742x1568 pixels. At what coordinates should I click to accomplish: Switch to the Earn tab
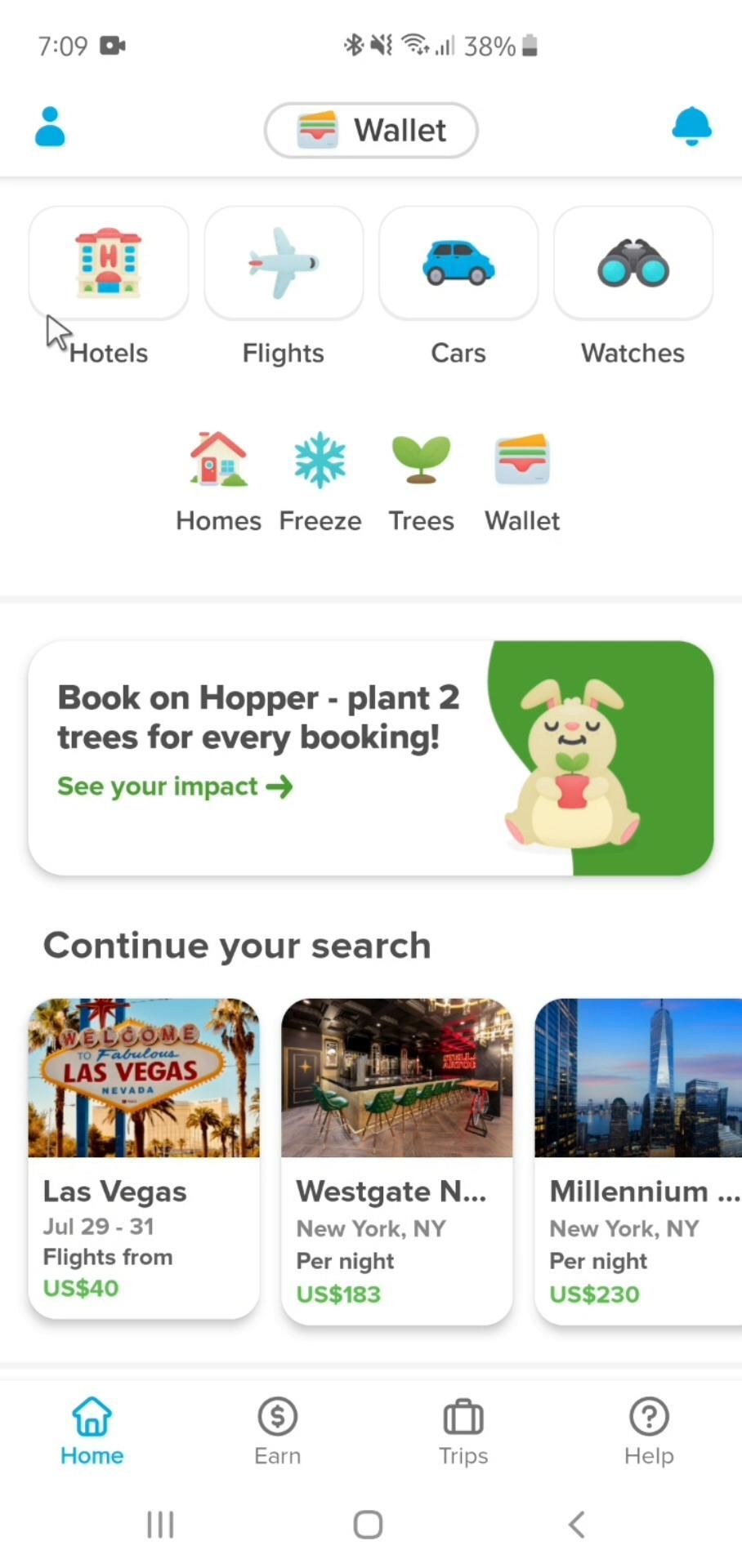[278, 1431]
